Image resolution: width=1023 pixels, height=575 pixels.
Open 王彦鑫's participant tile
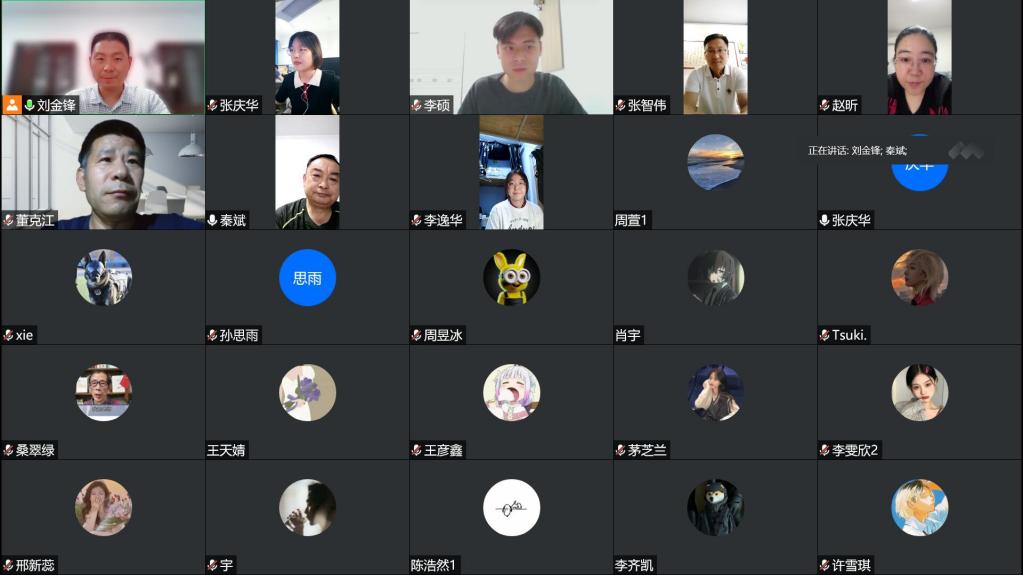pos(511,402)
